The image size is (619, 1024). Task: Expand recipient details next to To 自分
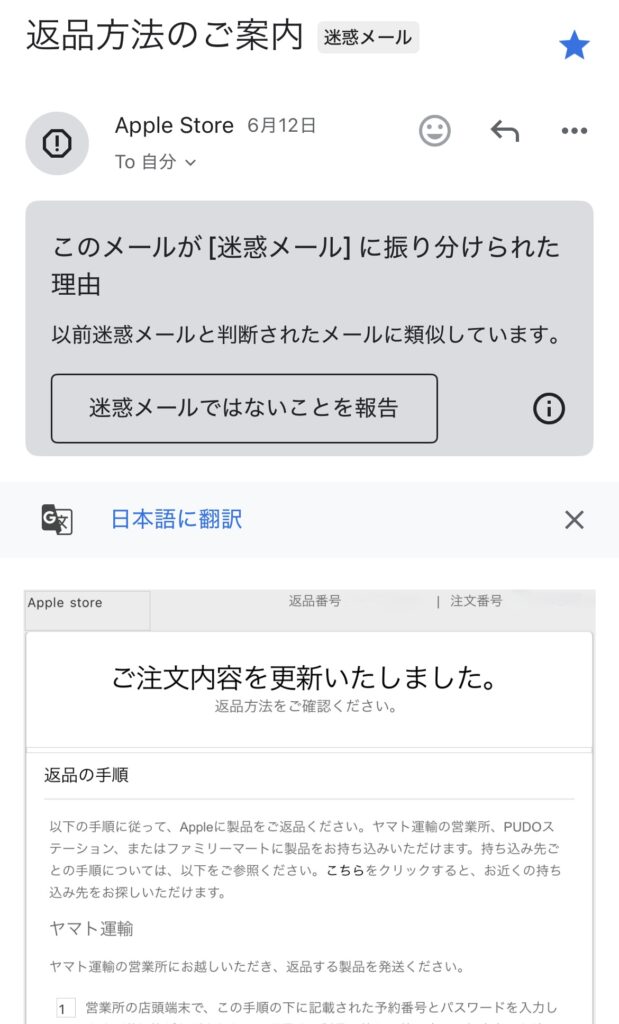click(191, 162)
